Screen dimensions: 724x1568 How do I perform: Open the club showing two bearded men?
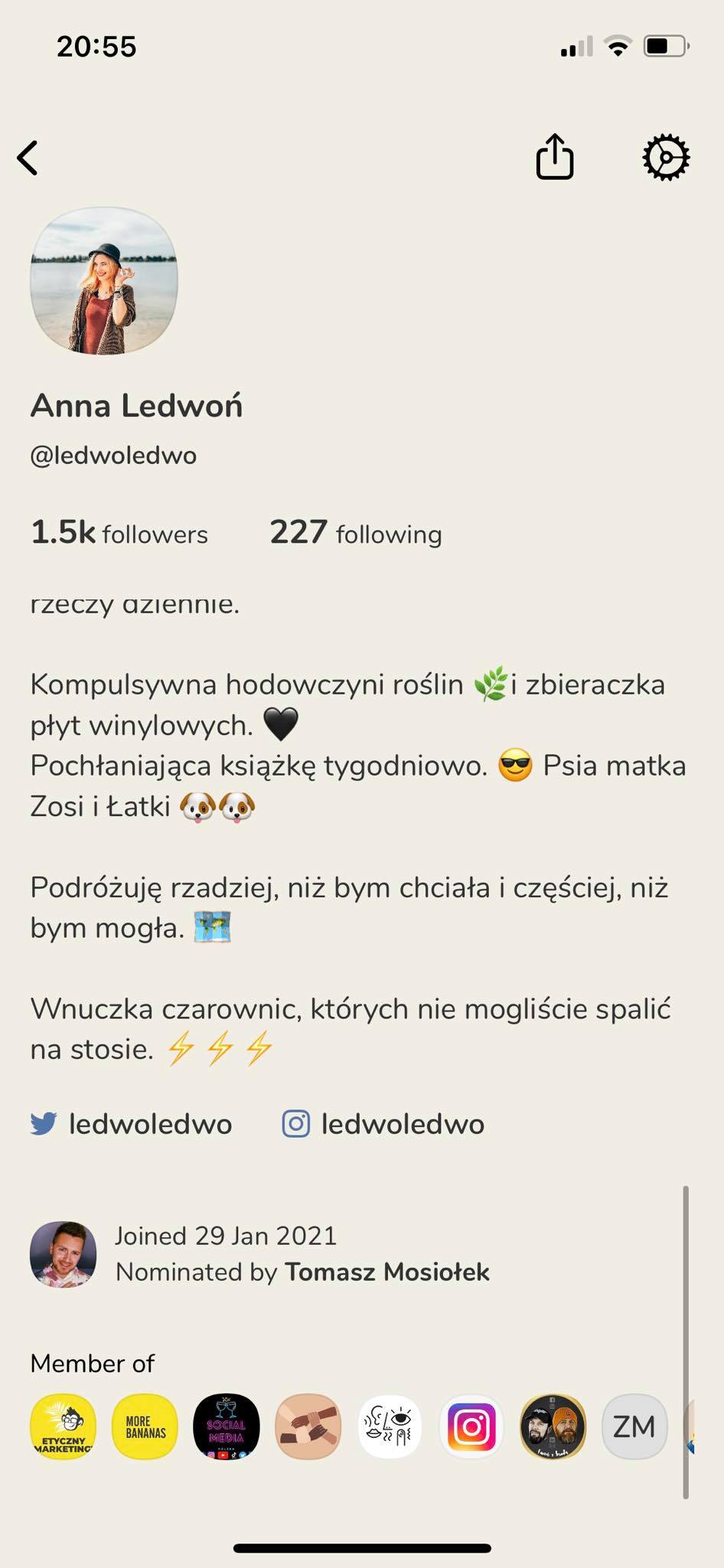[553, 1426]
